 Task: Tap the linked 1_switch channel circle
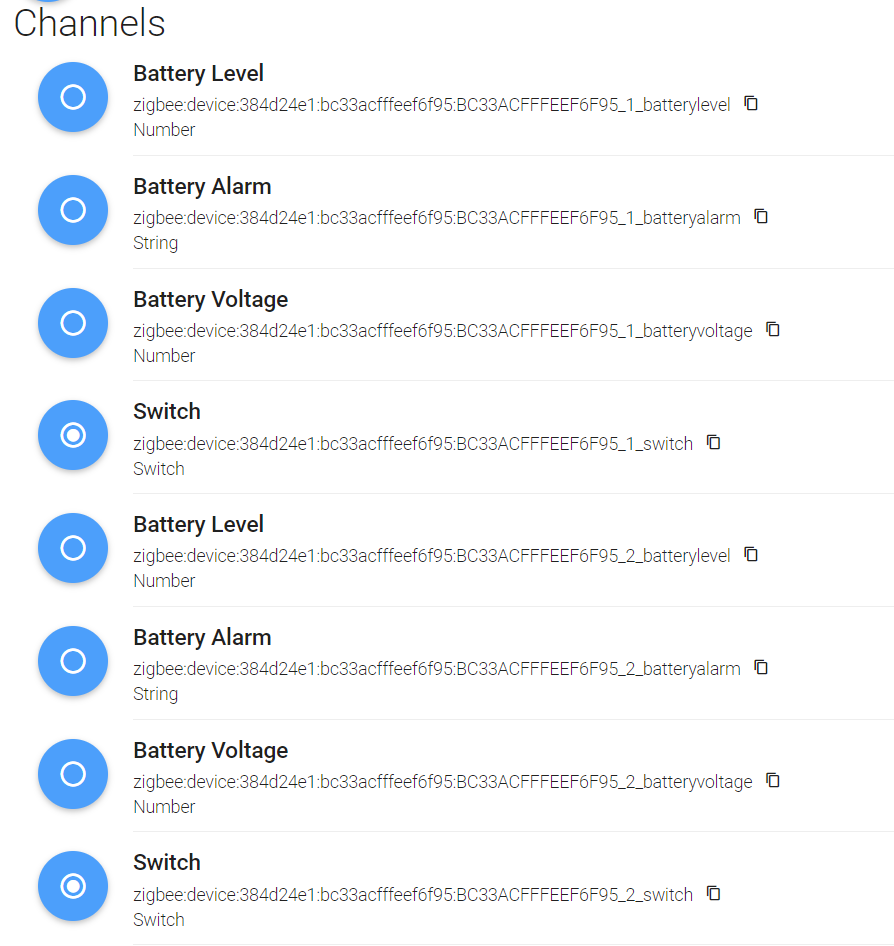tap(73, 435)
